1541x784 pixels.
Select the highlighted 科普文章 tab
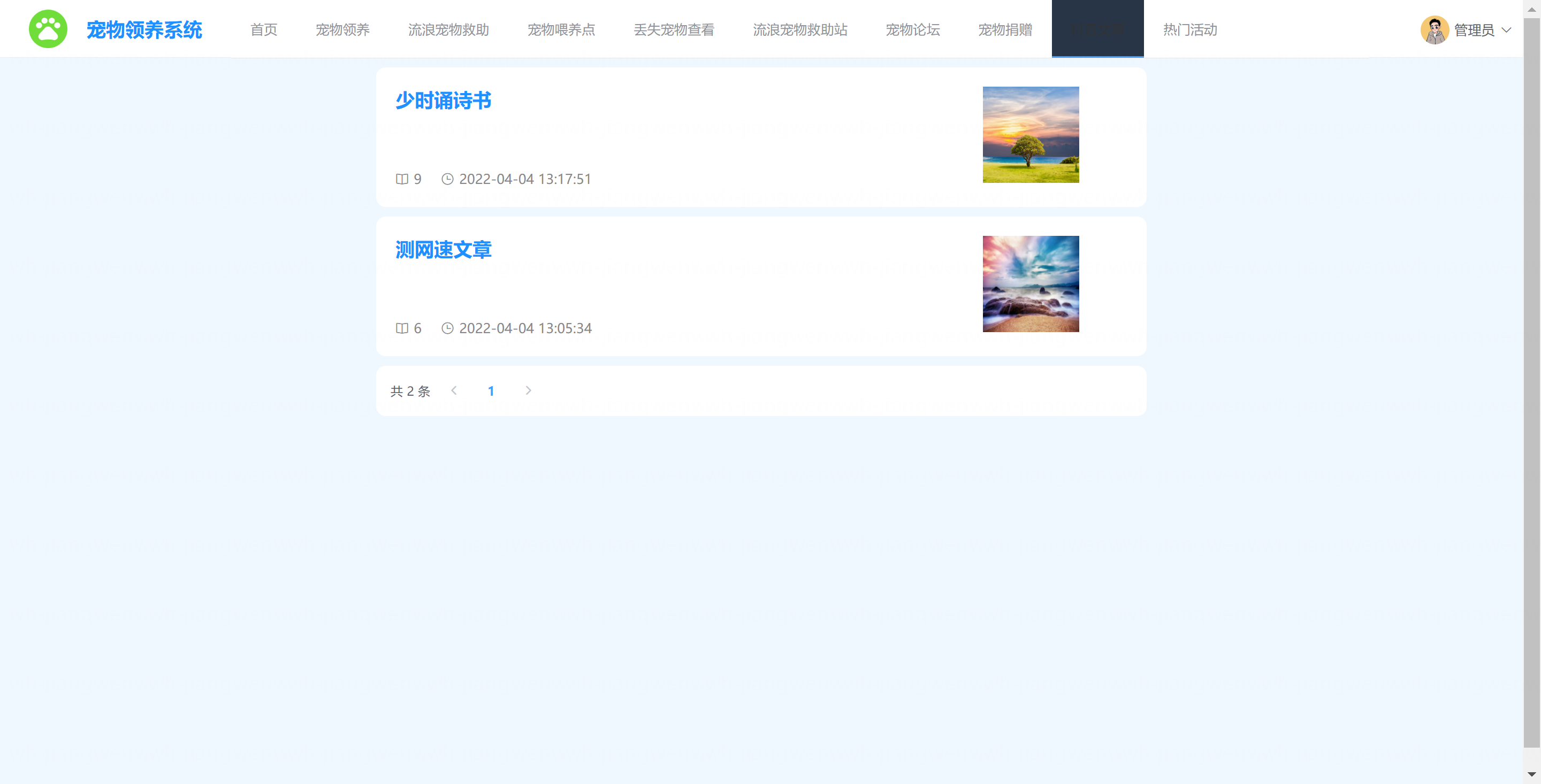point(1097,29)
